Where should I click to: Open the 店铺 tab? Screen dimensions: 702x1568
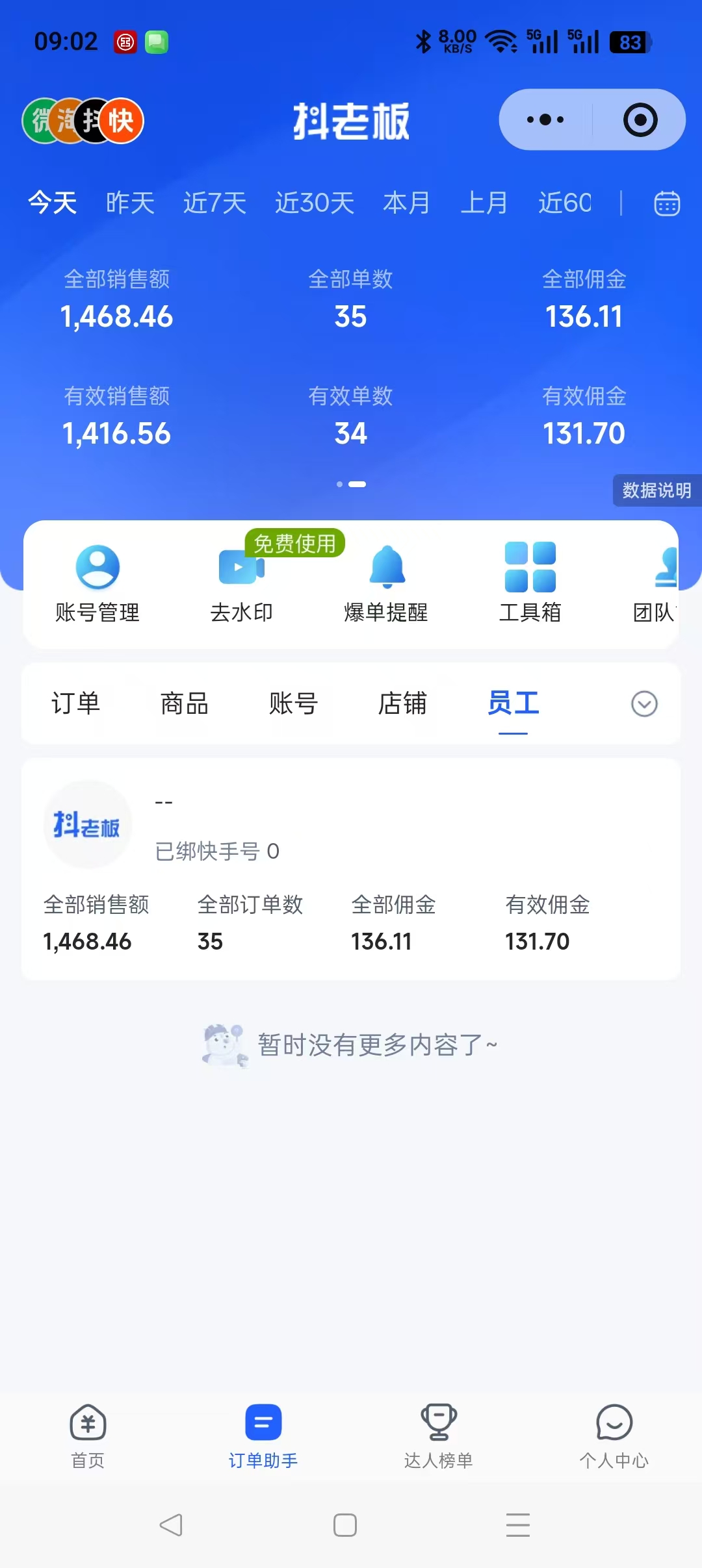402,704
